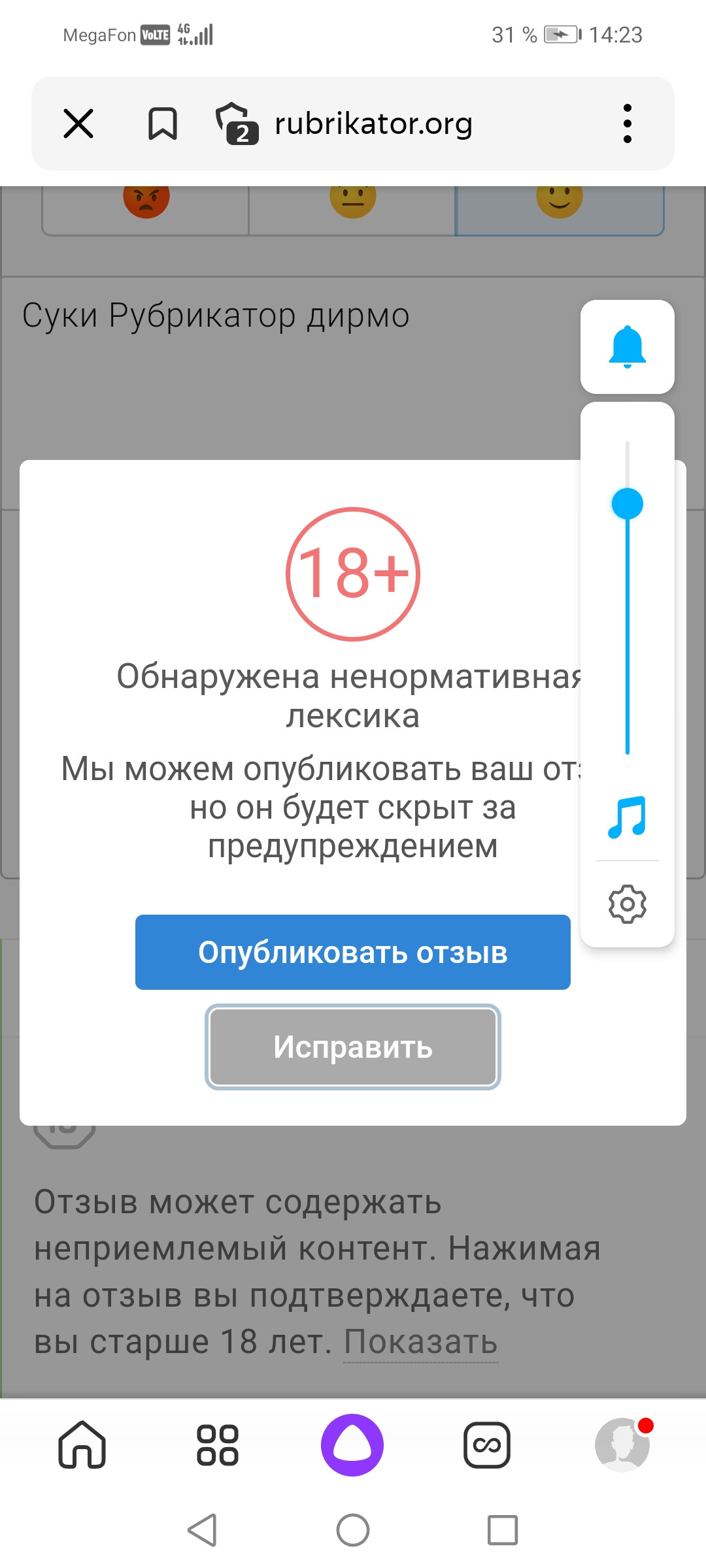Tap Исправить to edit the review
Screen dimensions: 706x1568
[352, 1047]
